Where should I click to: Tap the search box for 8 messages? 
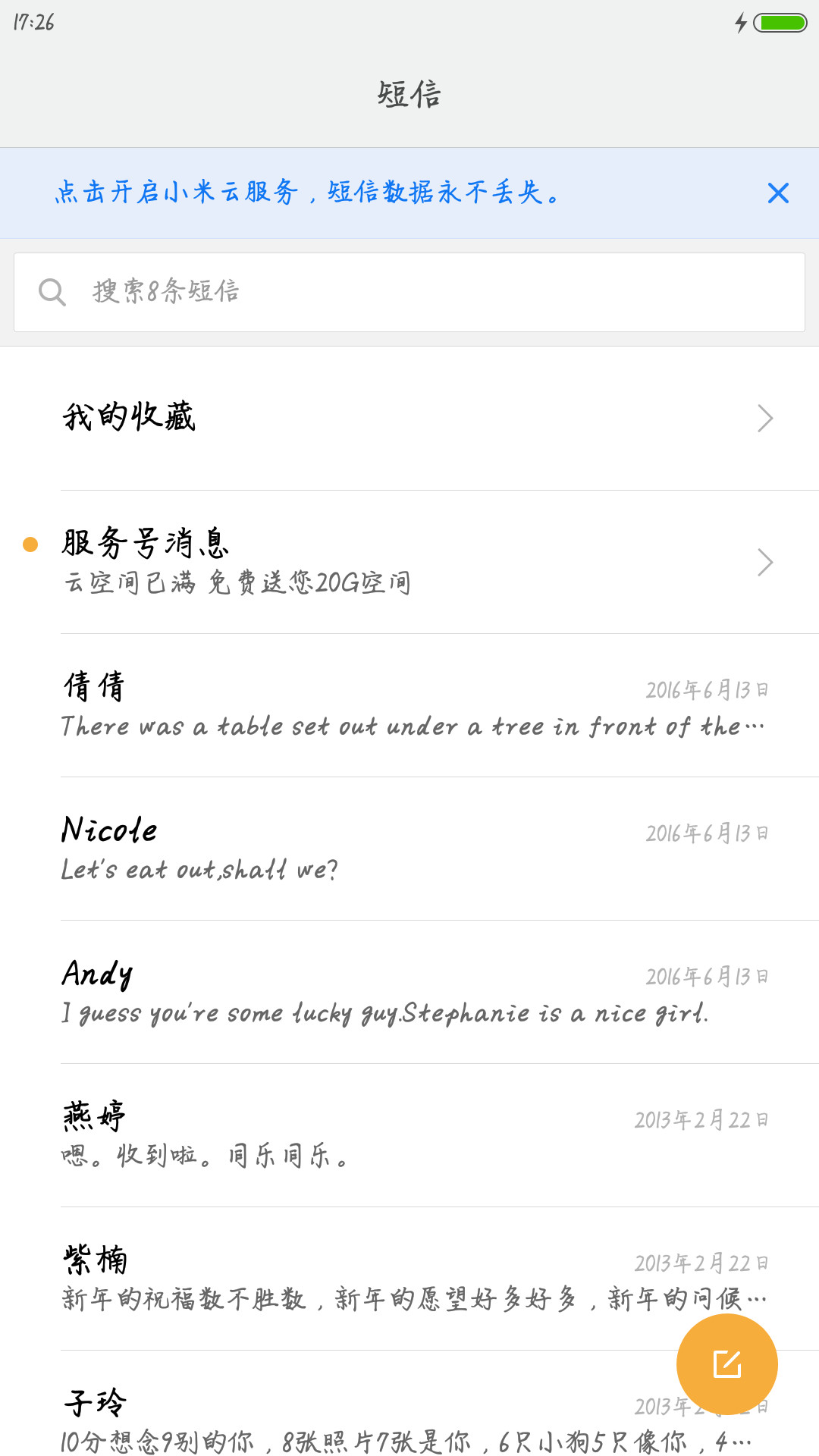point(409,292)
